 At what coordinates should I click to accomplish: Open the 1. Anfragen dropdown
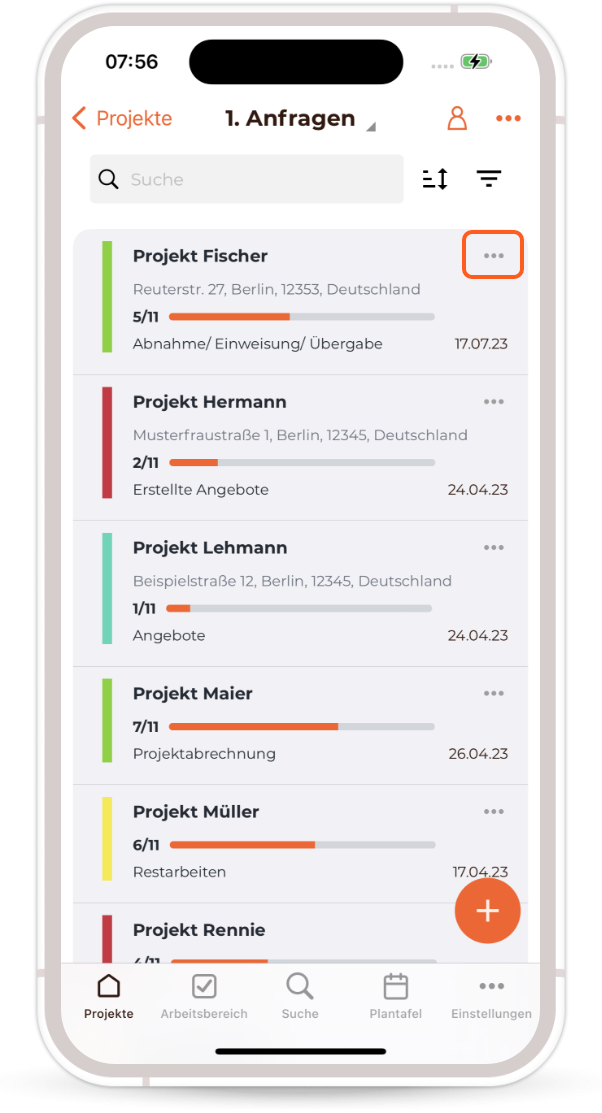click(x=298, y=119)
